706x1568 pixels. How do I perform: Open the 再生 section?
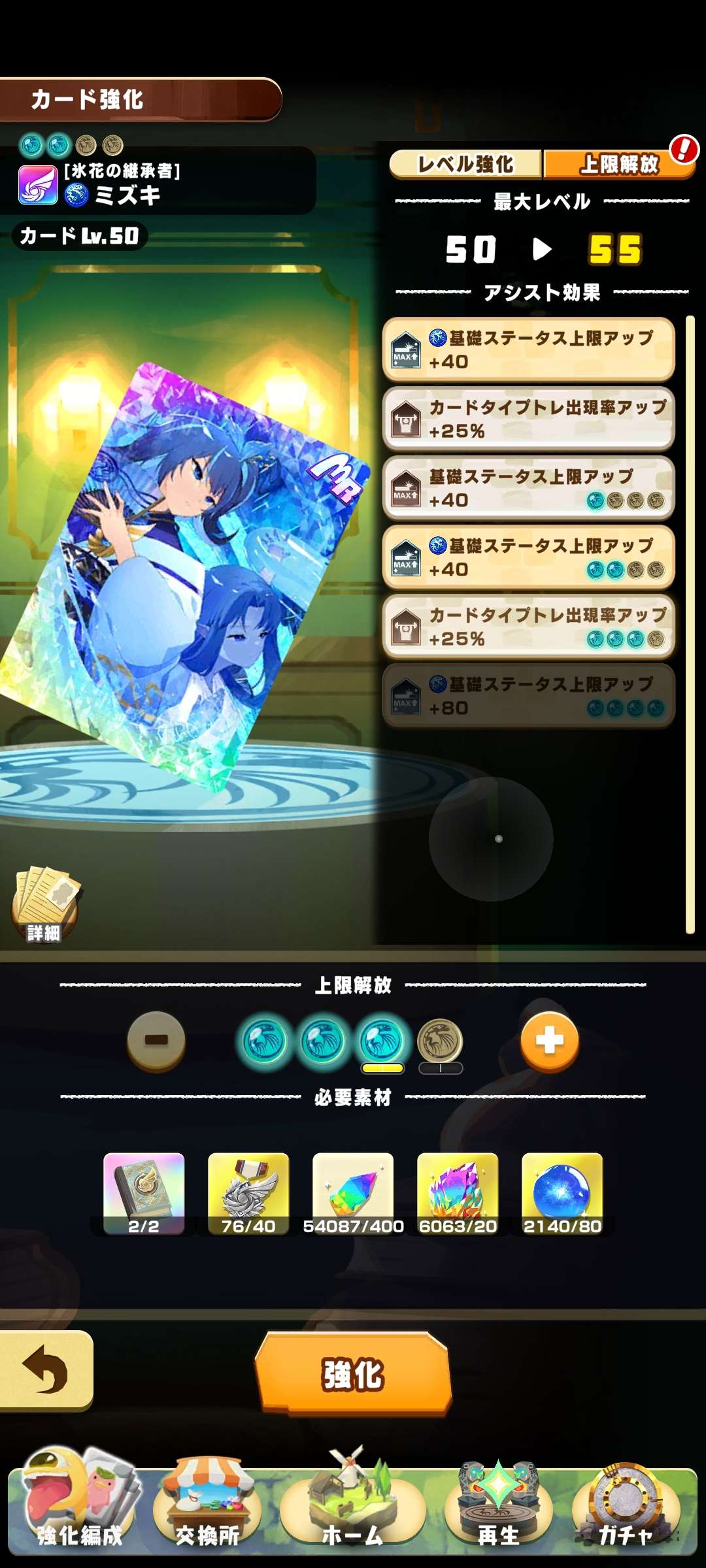tap(498, 1511)
